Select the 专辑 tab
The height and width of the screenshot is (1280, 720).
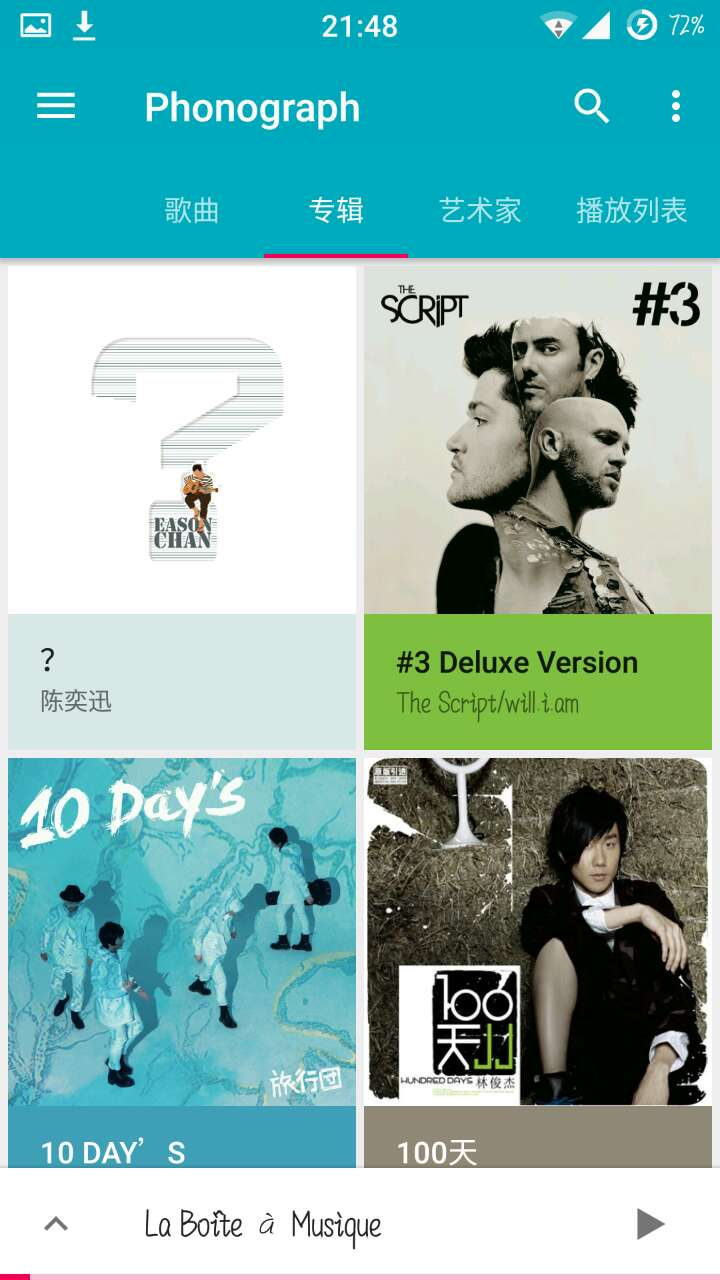336,211
